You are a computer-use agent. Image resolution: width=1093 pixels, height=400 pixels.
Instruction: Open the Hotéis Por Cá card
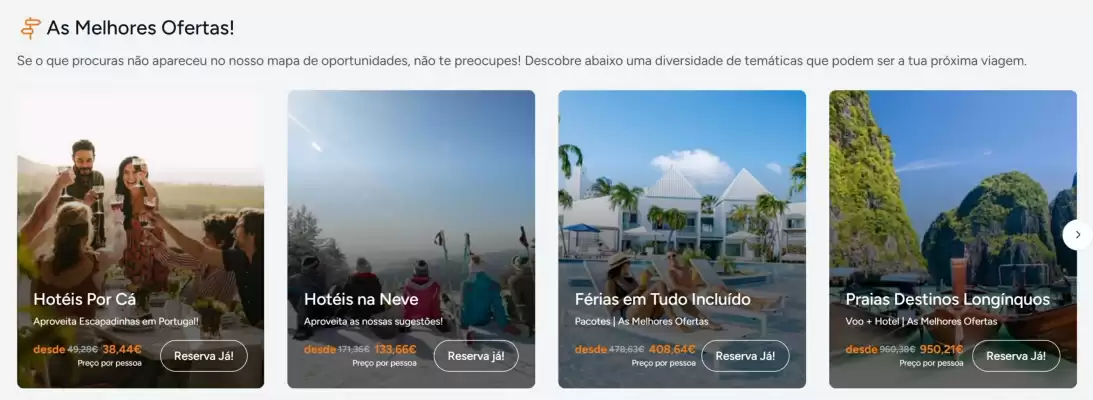[x=140, y=200]
